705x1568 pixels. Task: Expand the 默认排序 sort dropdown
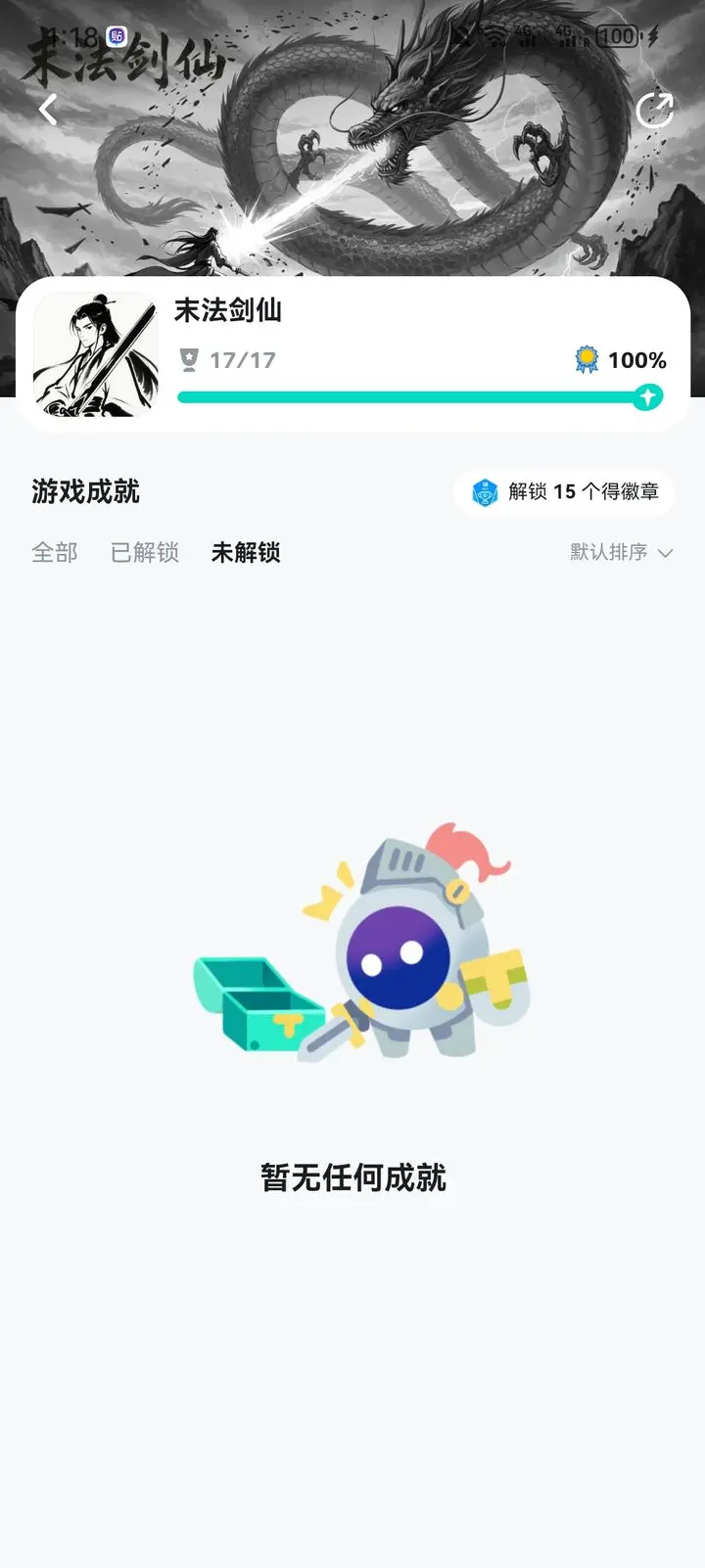tap(621, 553)
